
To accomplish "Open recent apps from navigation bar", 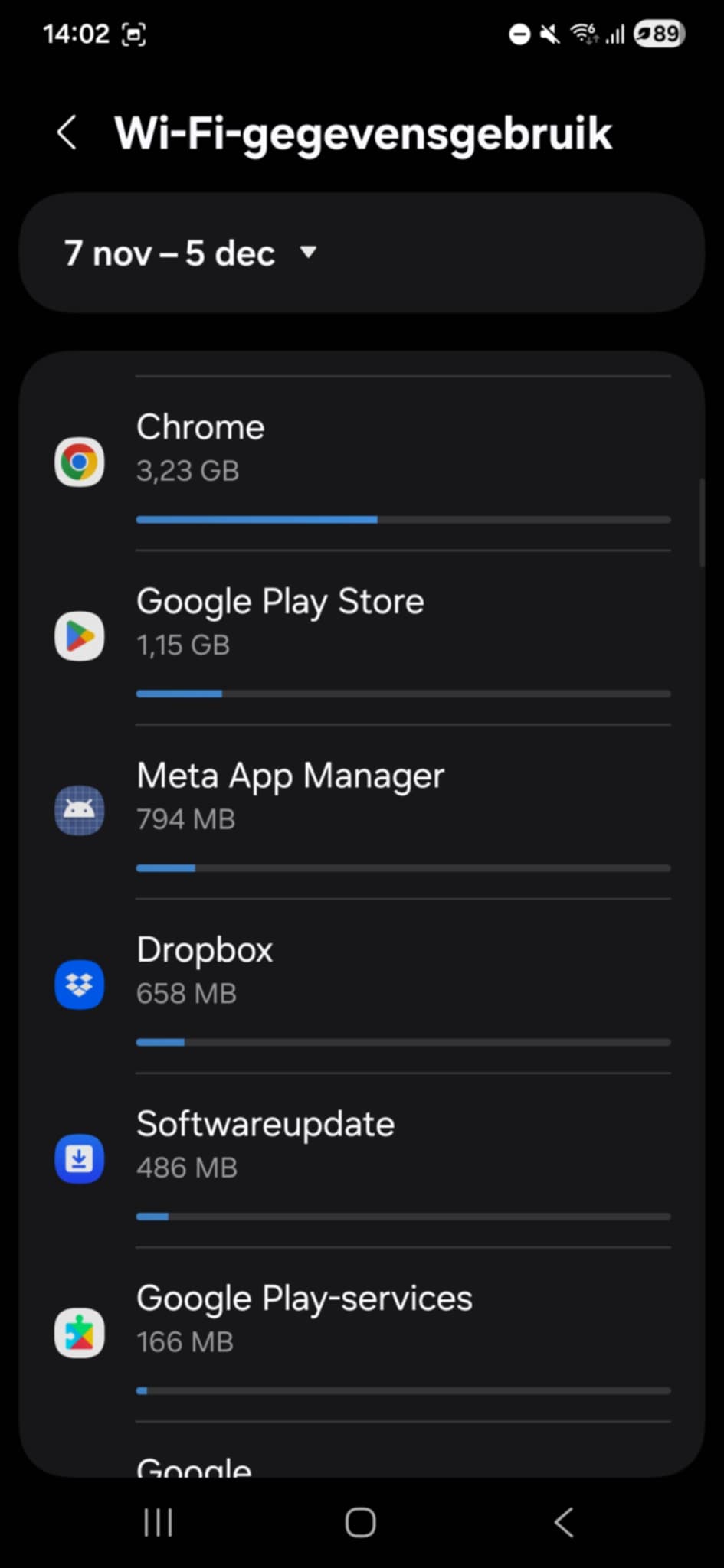I will (158, 1522).
